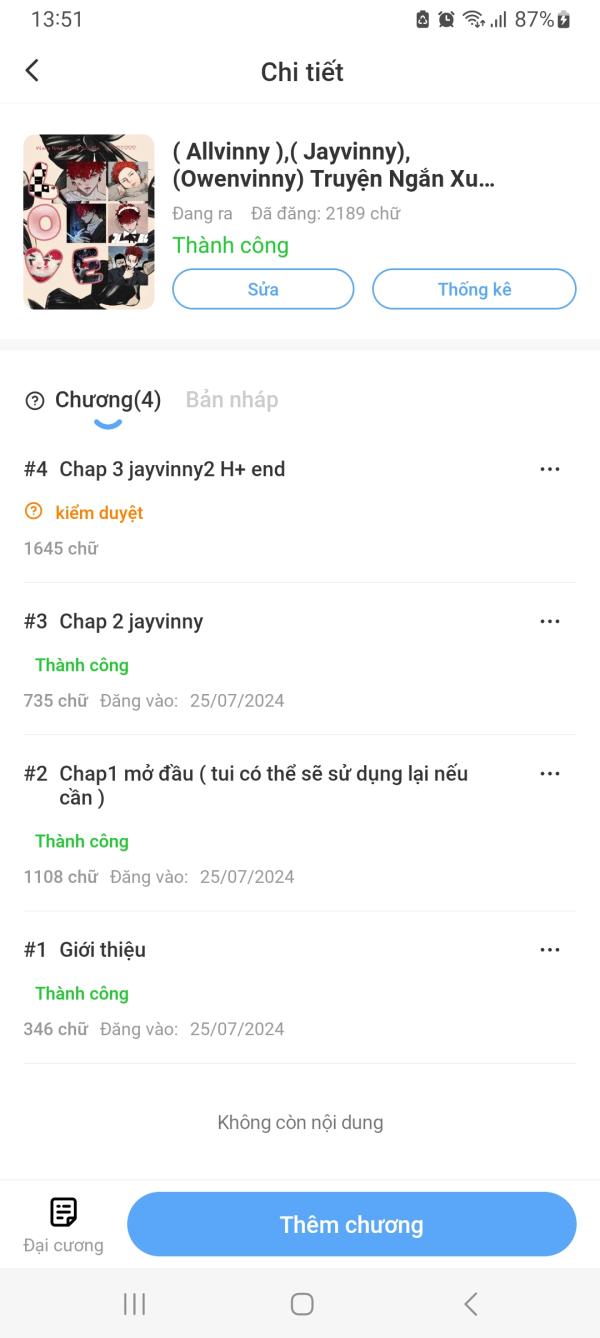Switch to the Bản nháp tab
Viewport: 600px width, 1338px height.
232,400
